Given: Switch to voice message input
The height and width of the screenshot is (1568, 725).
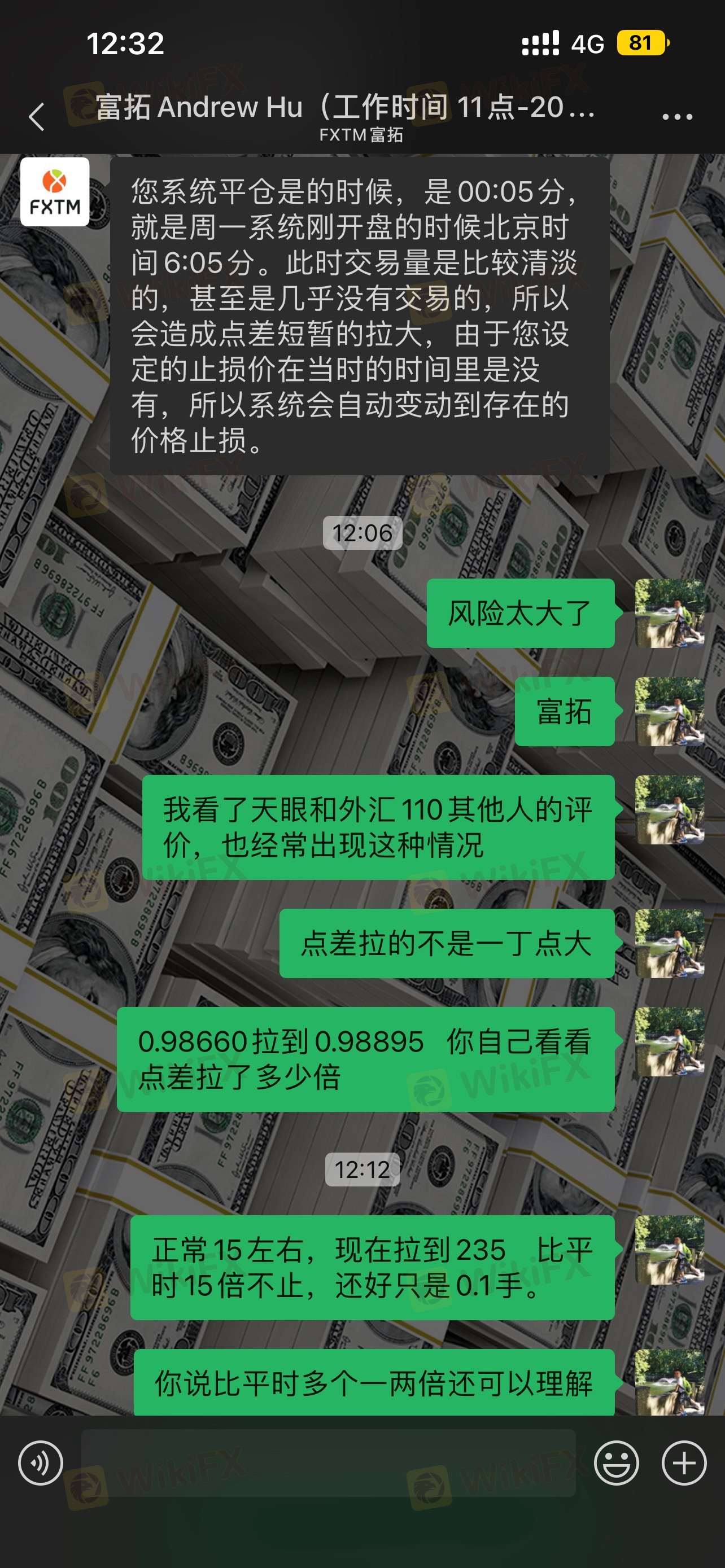Looking at the screenshot, I should 40,1462.
